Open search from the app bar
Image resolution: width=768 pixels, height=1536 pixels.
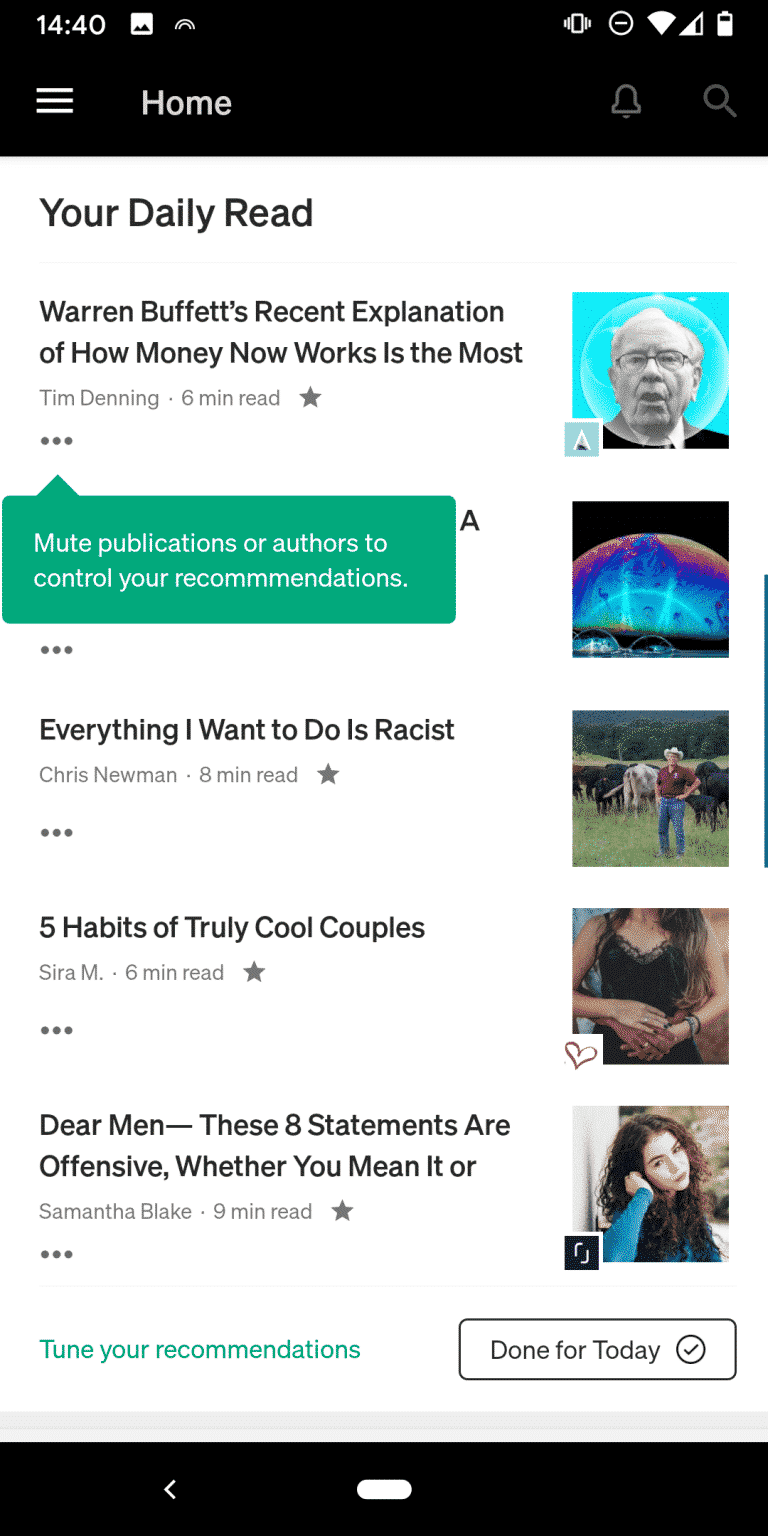tap(719, 101)
